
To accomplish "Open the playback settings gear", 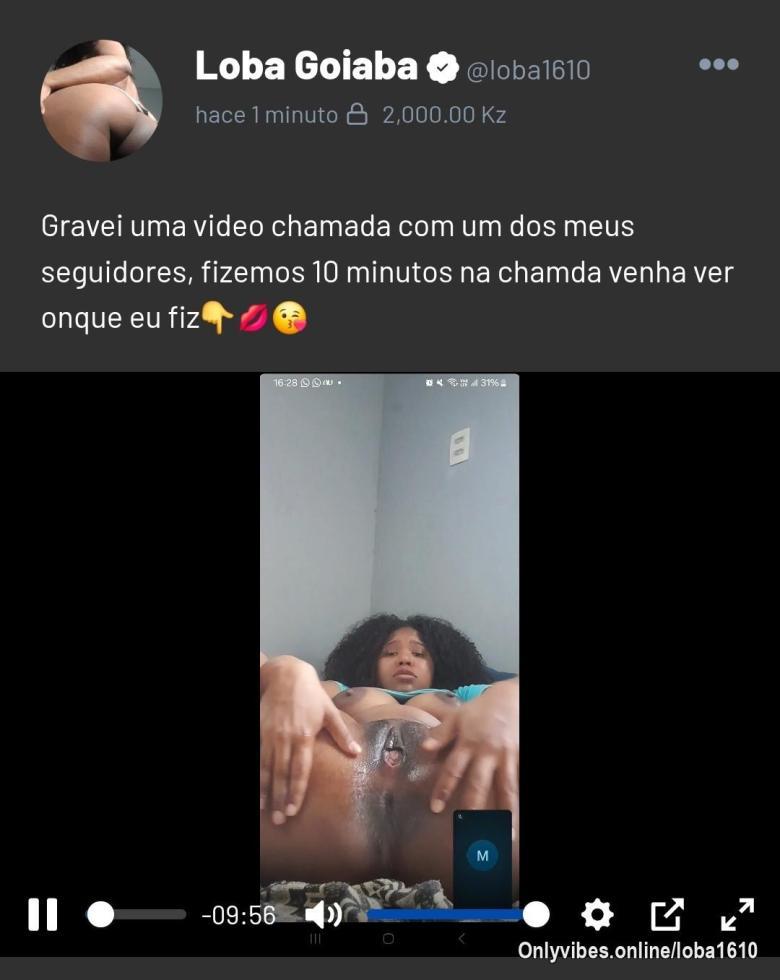I will pyautogui.click(x=596, y=914).
